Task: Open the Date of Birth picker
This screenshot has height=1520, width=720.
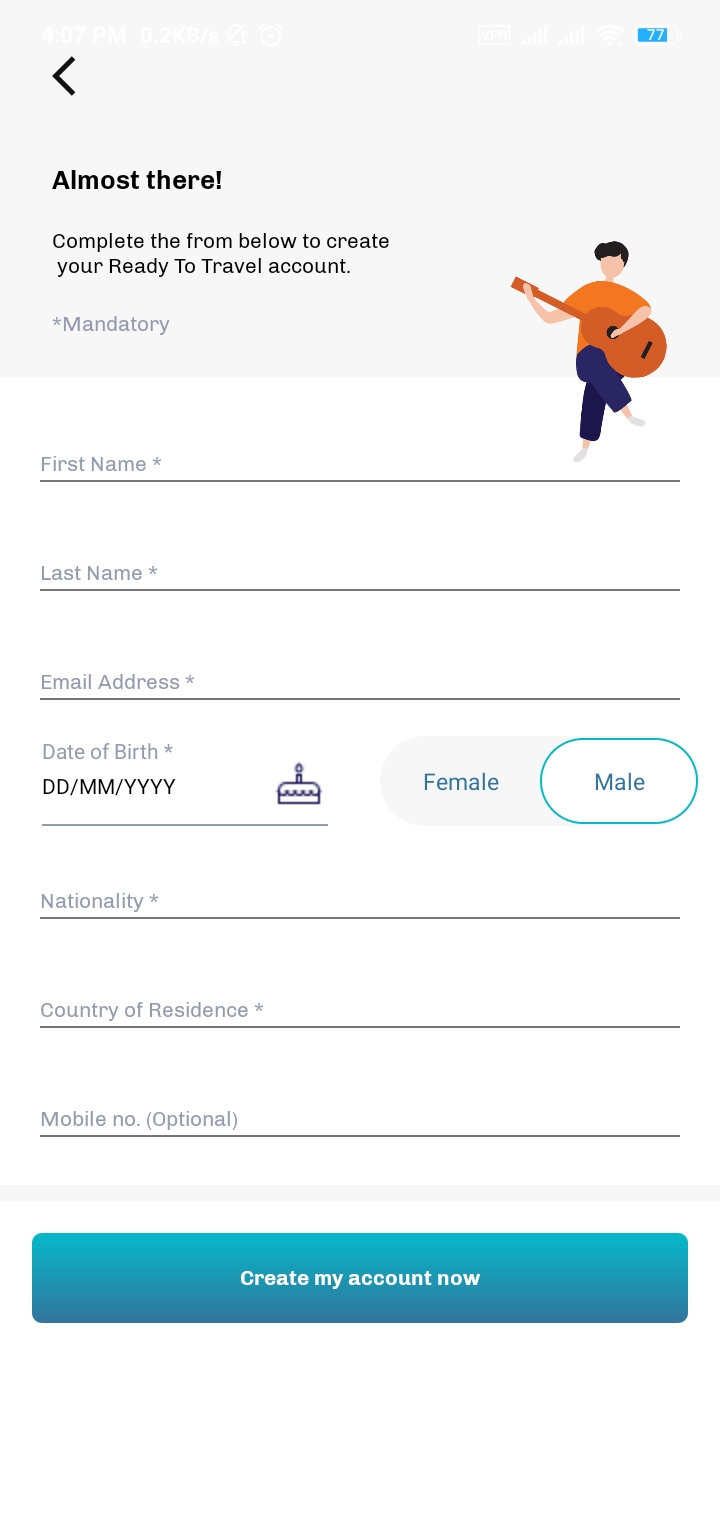Action: click(185, 782)
